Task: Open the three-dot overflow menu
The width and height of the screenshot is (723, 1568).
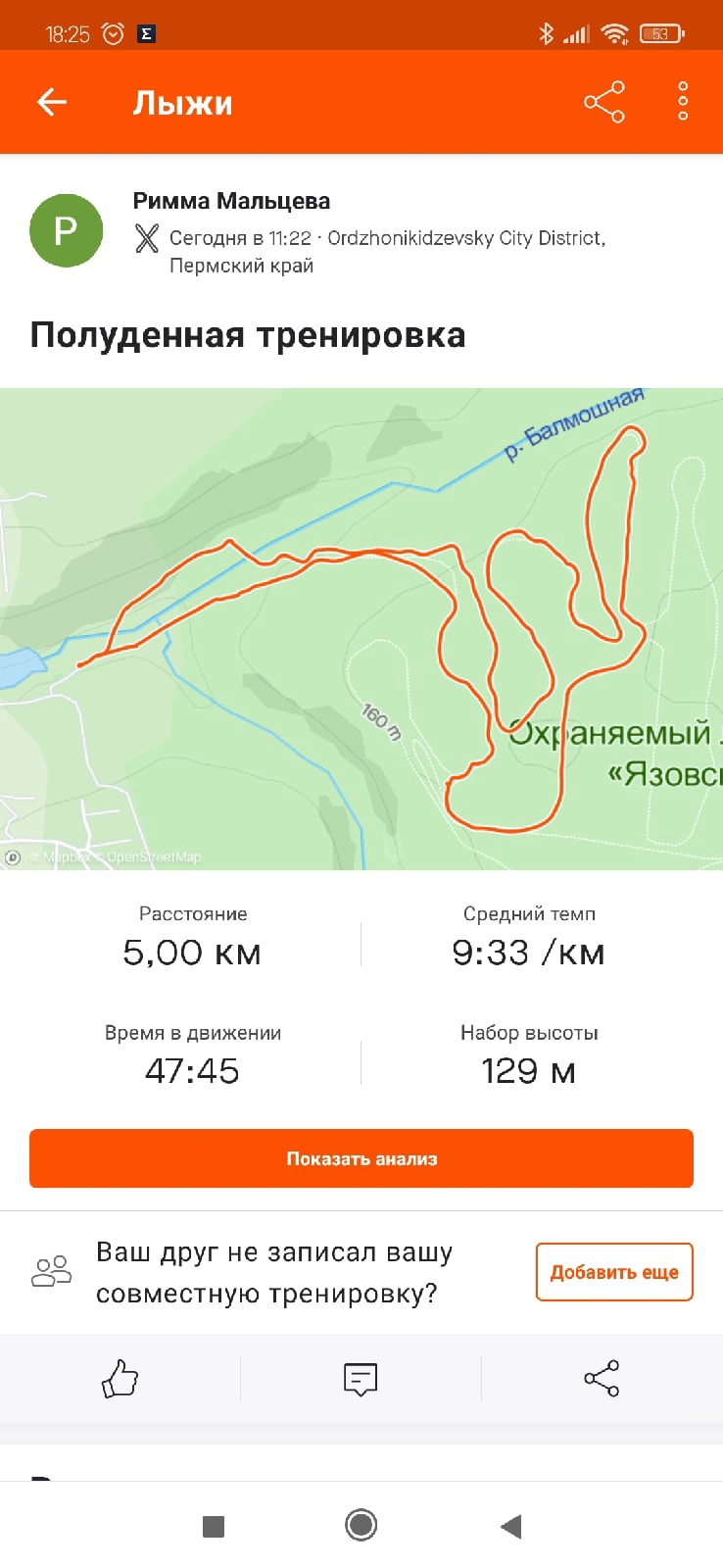Action: pyautogui.click(x=683, y=102)
